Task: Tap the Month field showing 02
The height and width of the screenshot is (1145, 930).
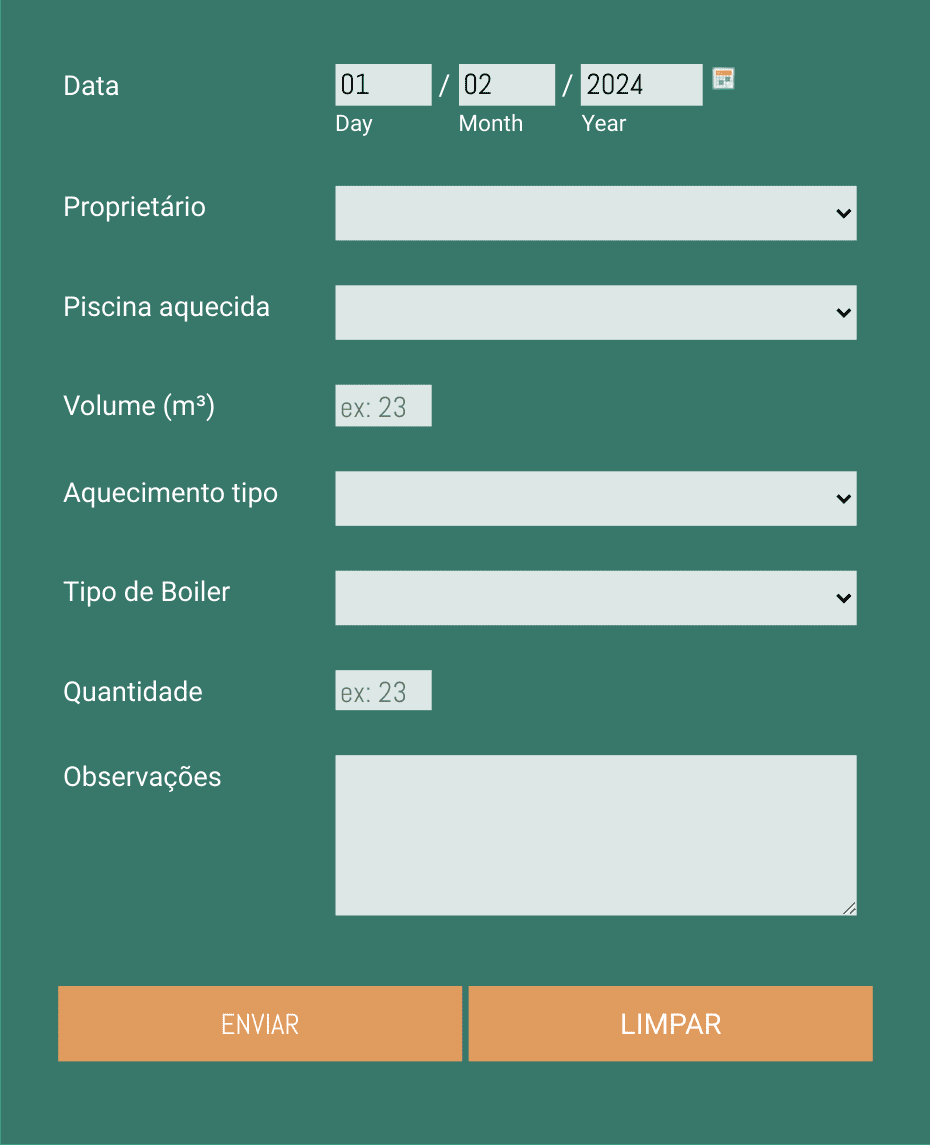Action: point(506,85)
